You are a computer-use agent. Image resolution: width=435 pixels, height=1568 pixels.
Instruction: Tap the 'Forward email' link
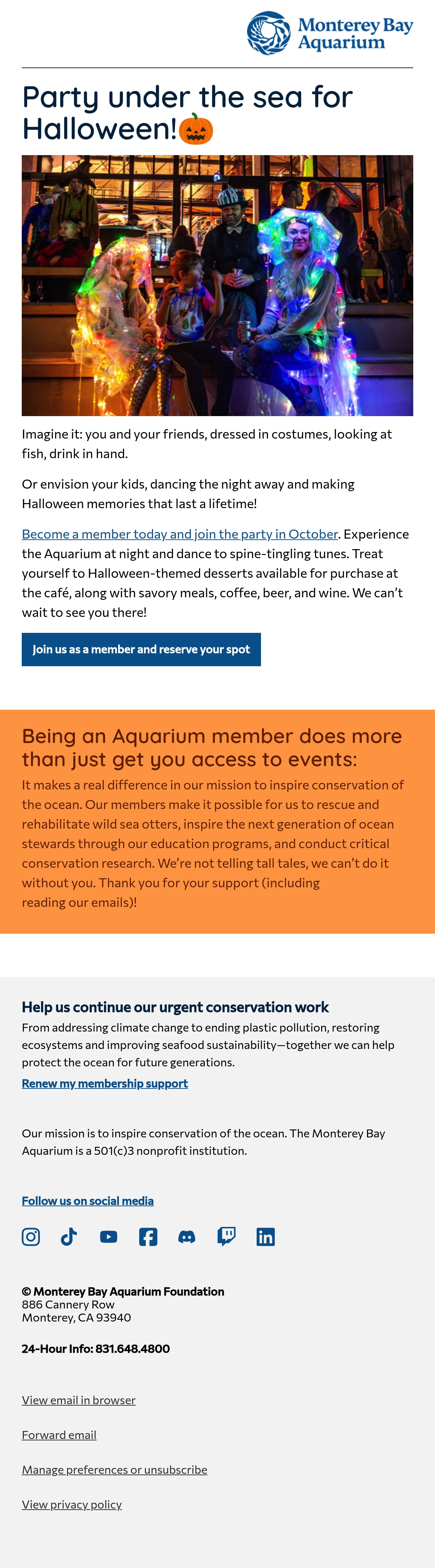click(59, 1435)
